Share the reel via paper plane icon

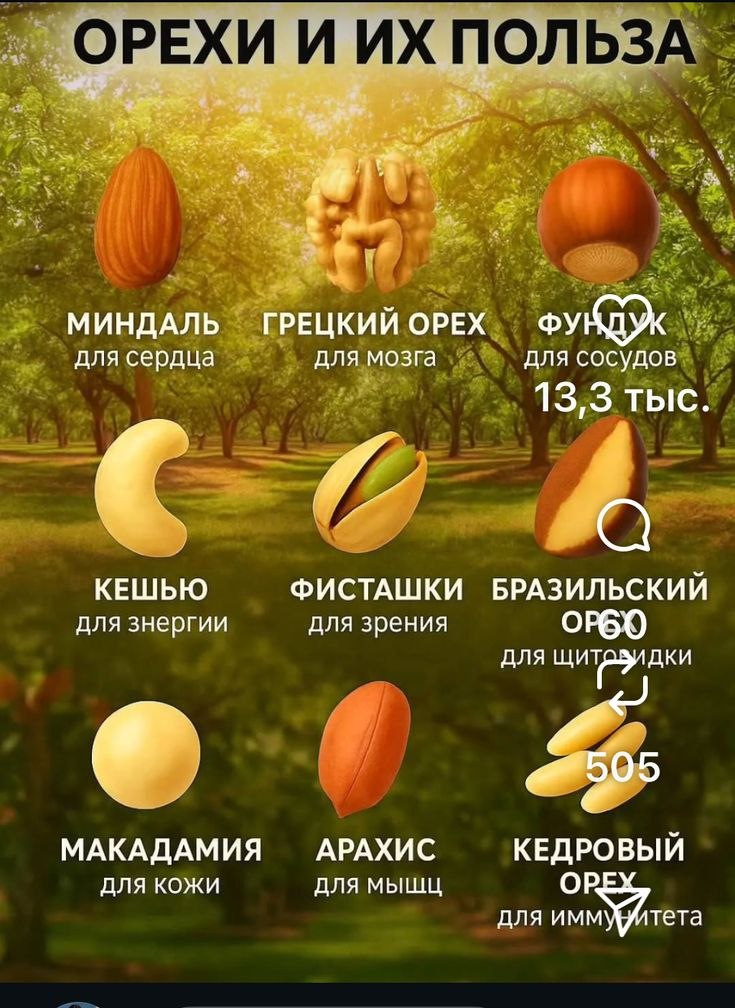(622, 908)
